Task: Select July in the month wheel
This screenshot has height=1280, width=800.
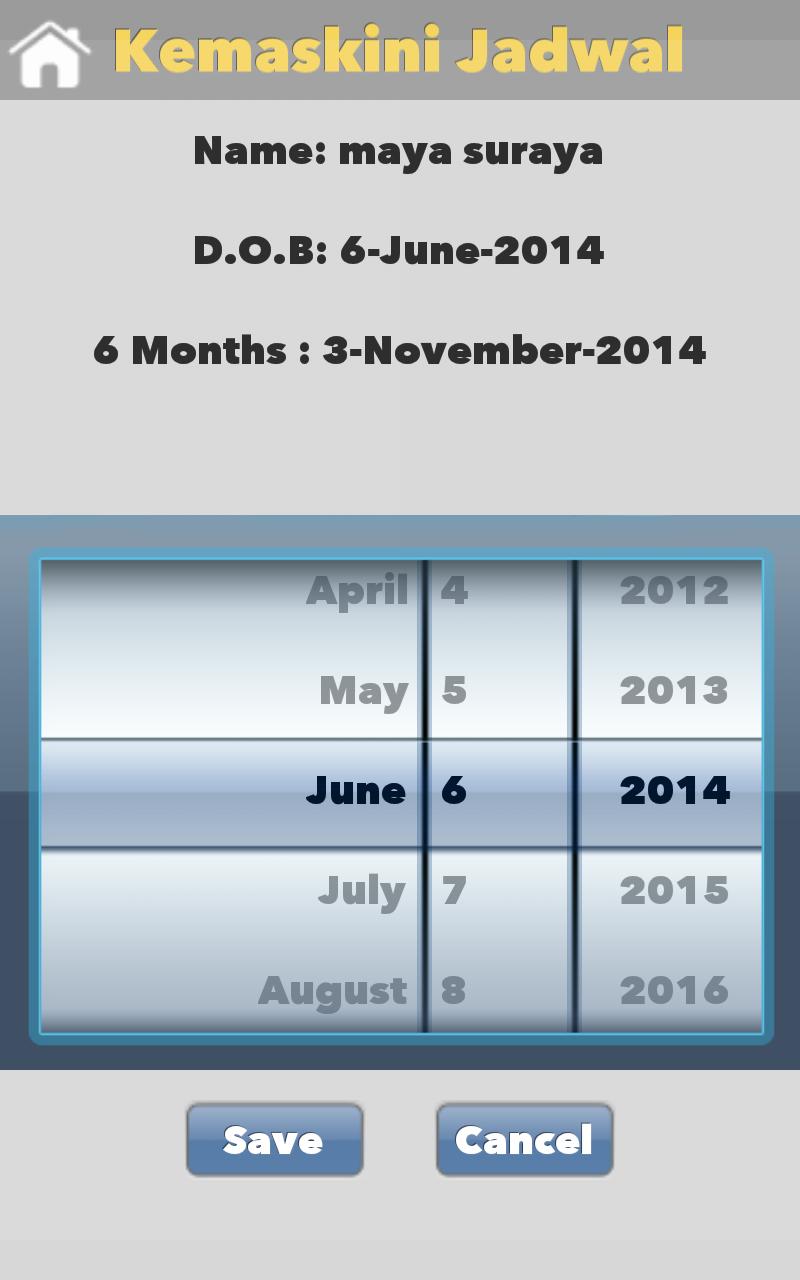Action: click(361, 890)
